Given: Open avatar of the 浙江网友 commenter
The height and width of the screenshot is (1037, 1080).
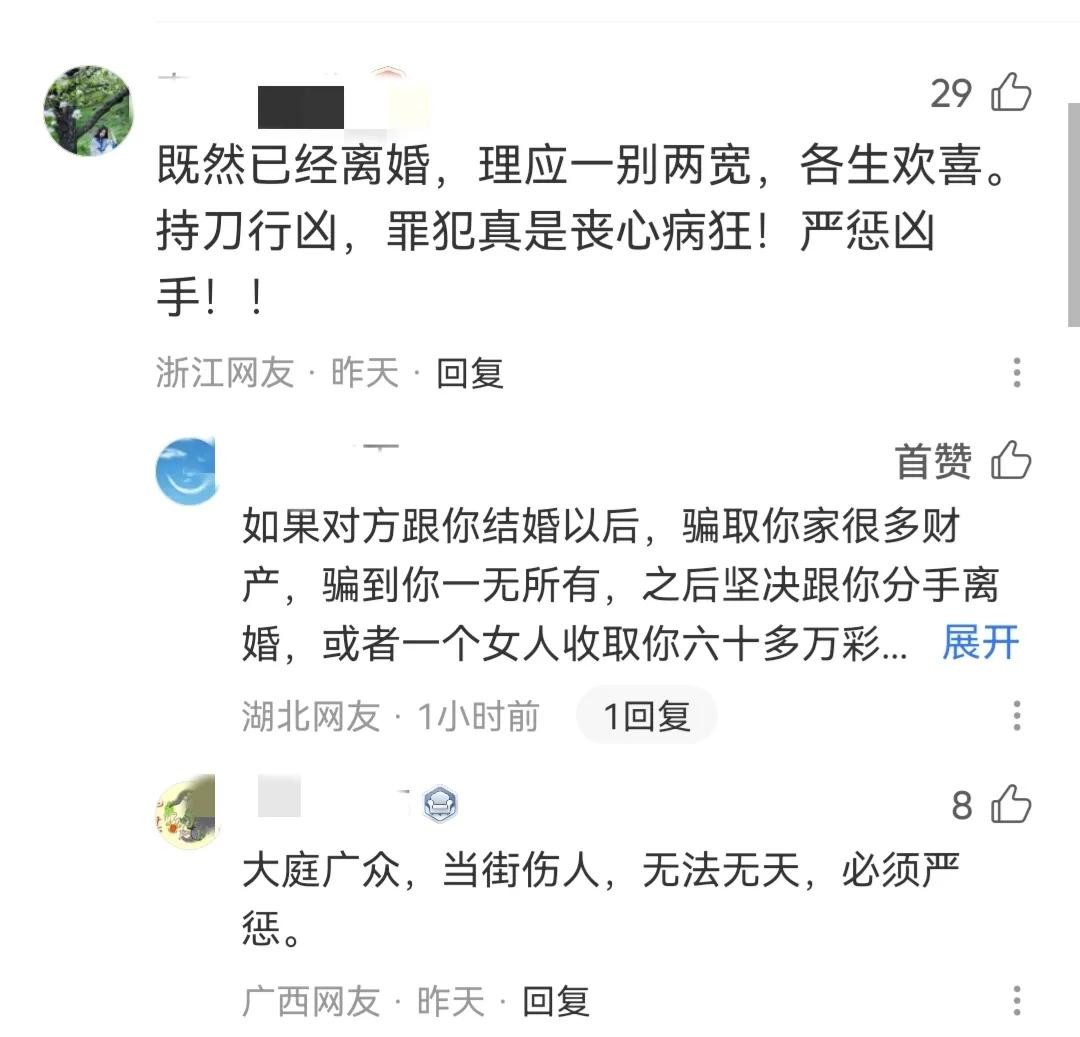Looking at the screenshot, I should pyautogui.click(x=88, y=110).
